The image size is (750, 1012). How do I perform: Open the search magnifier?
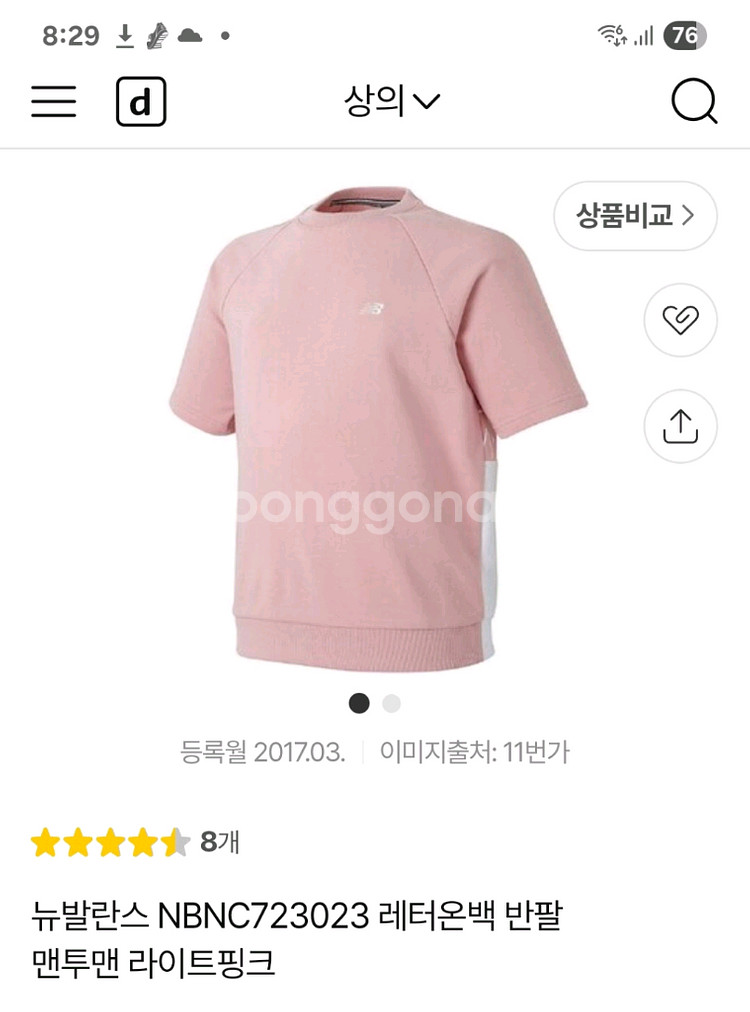point(694,101)
